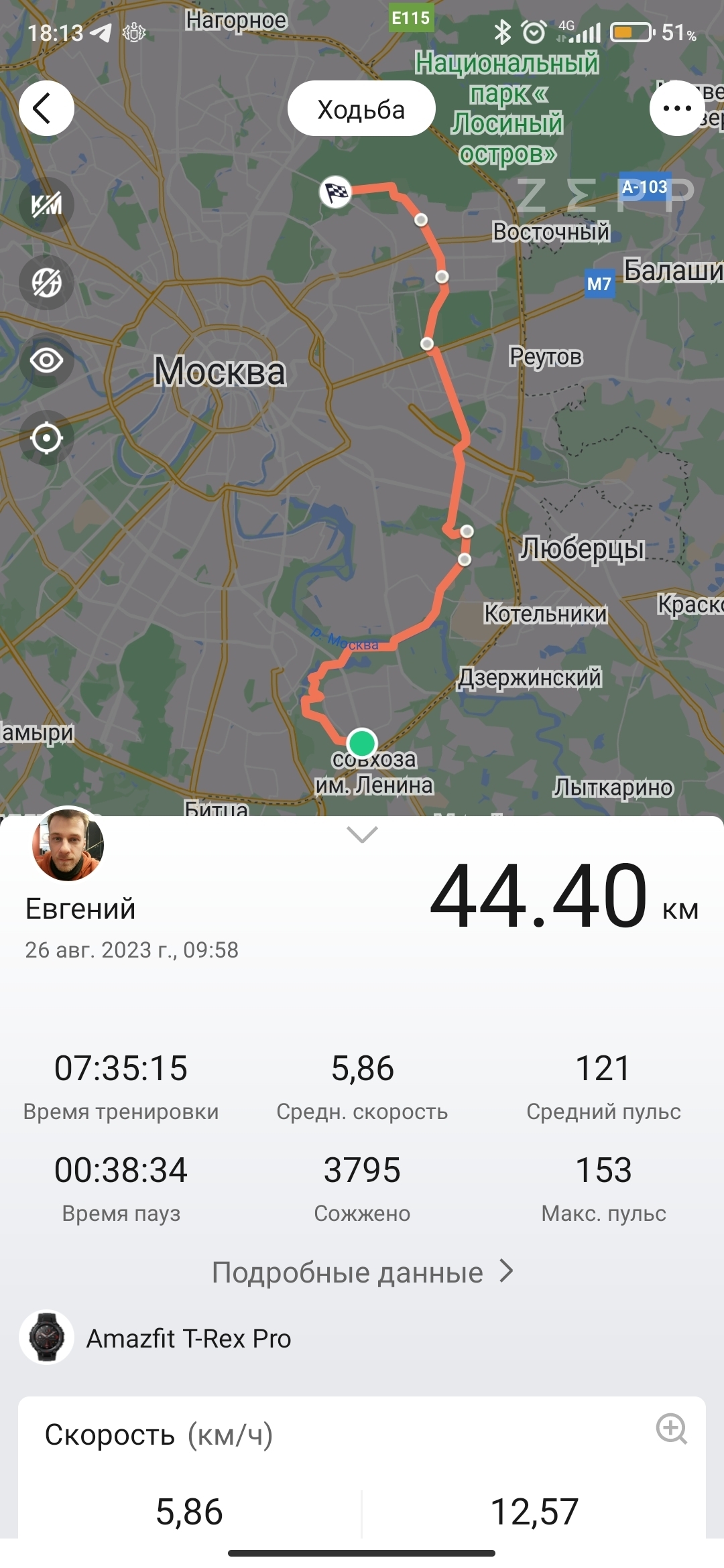Tap Евгений's profile photo

pos(68,844)
